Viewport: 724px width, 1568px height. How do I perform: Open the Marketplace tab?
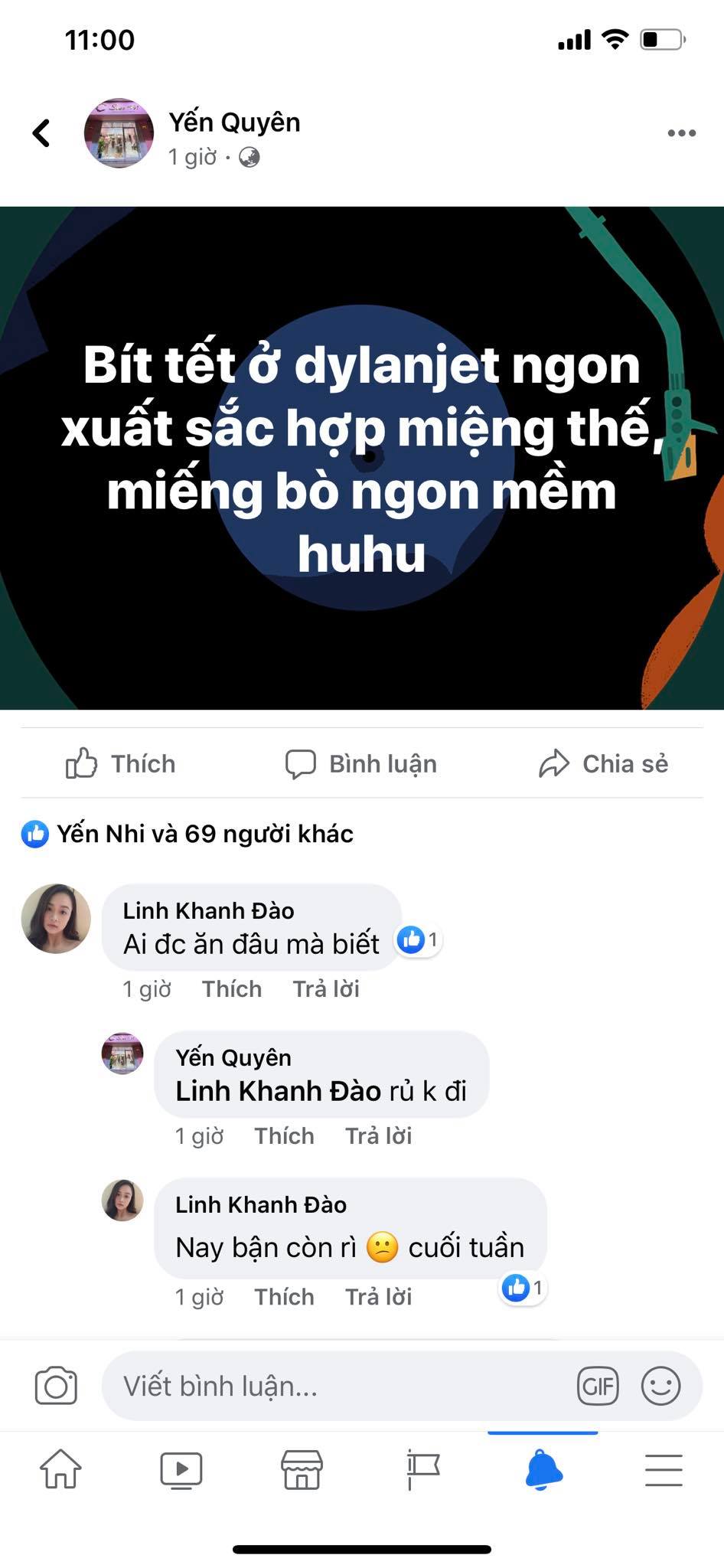(302, 1469)
